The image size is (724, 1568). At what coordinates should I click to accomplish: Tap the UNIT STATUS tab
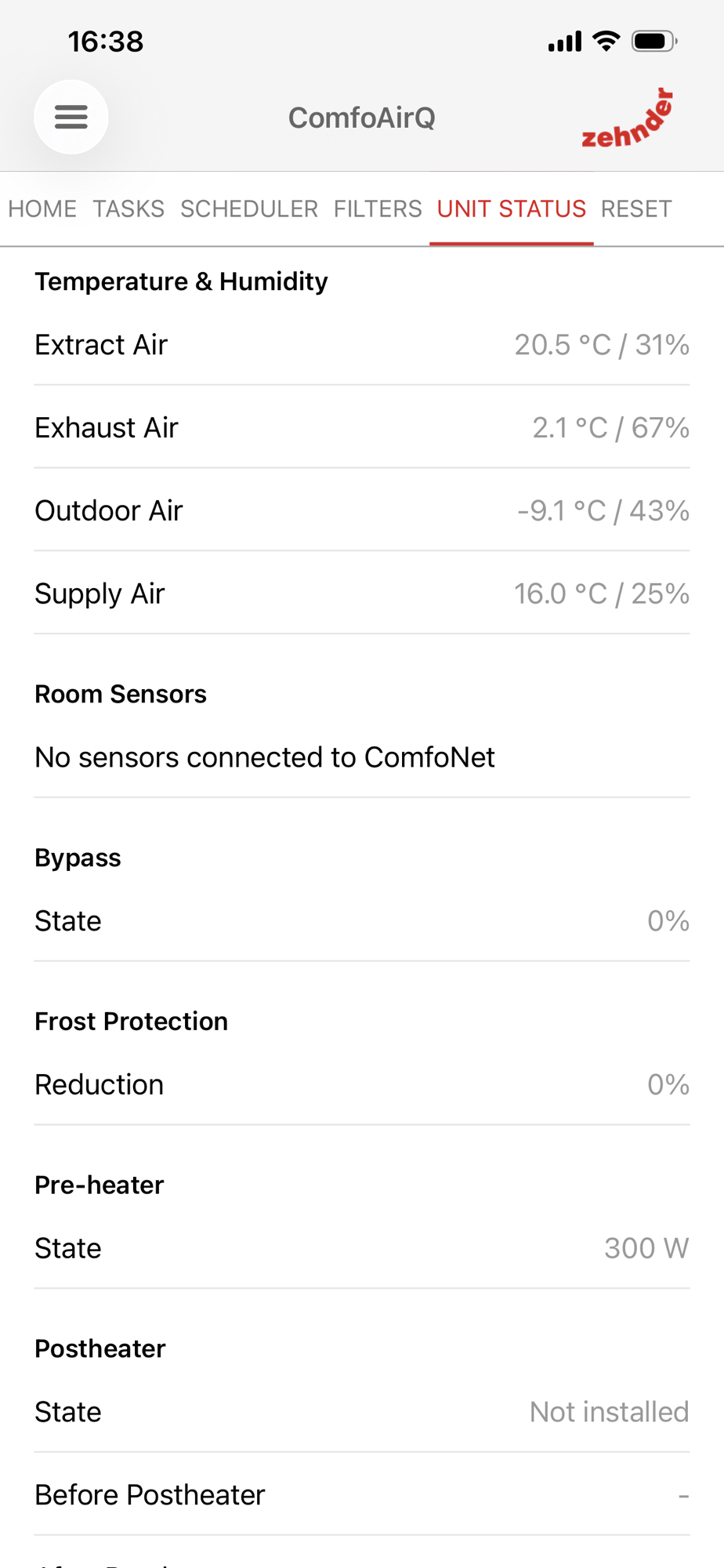pyautogui.click(x=511, y=209)
